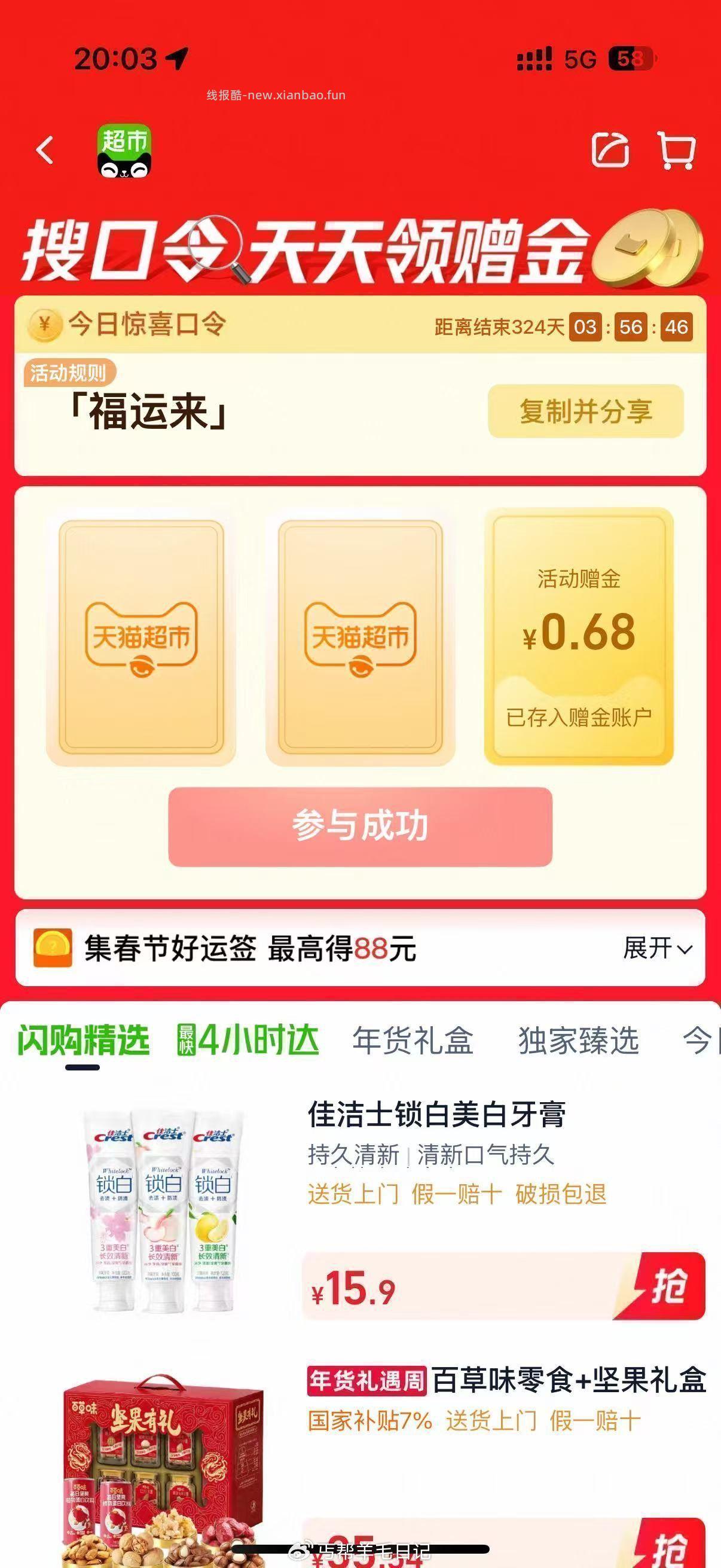The image size is (721, 1568).
Task: Flip the second 天猫超市 card
Action: click(360, 636)
